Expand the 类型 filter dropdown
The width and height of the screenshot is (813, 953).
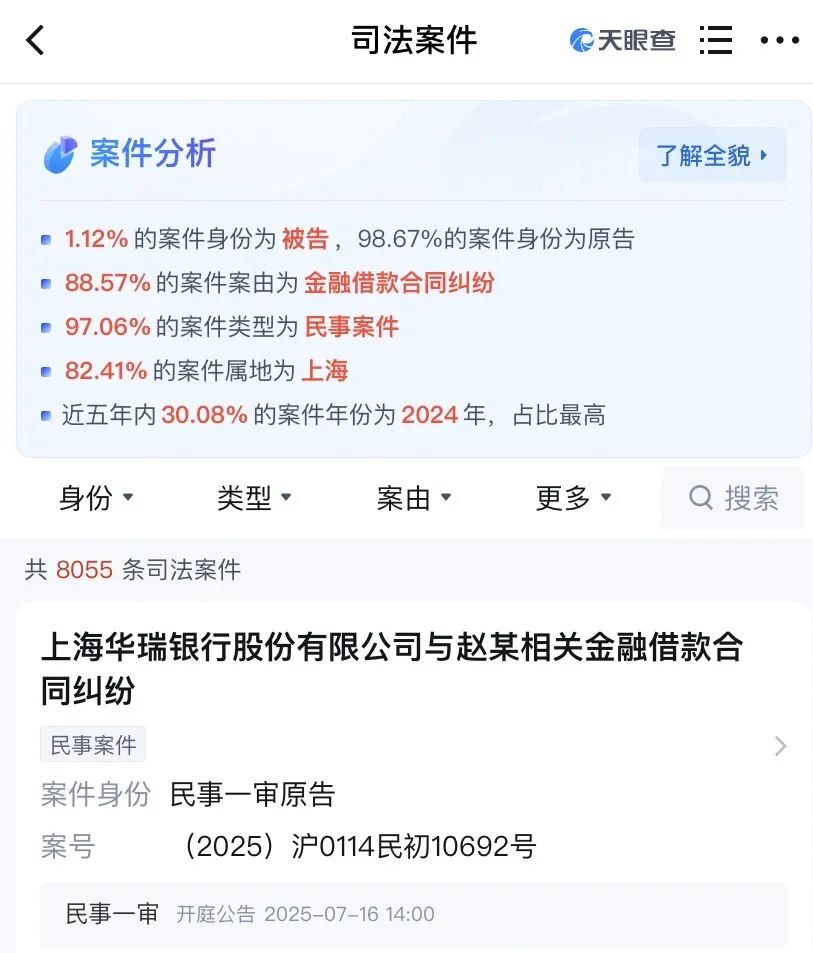click(254, 498)
